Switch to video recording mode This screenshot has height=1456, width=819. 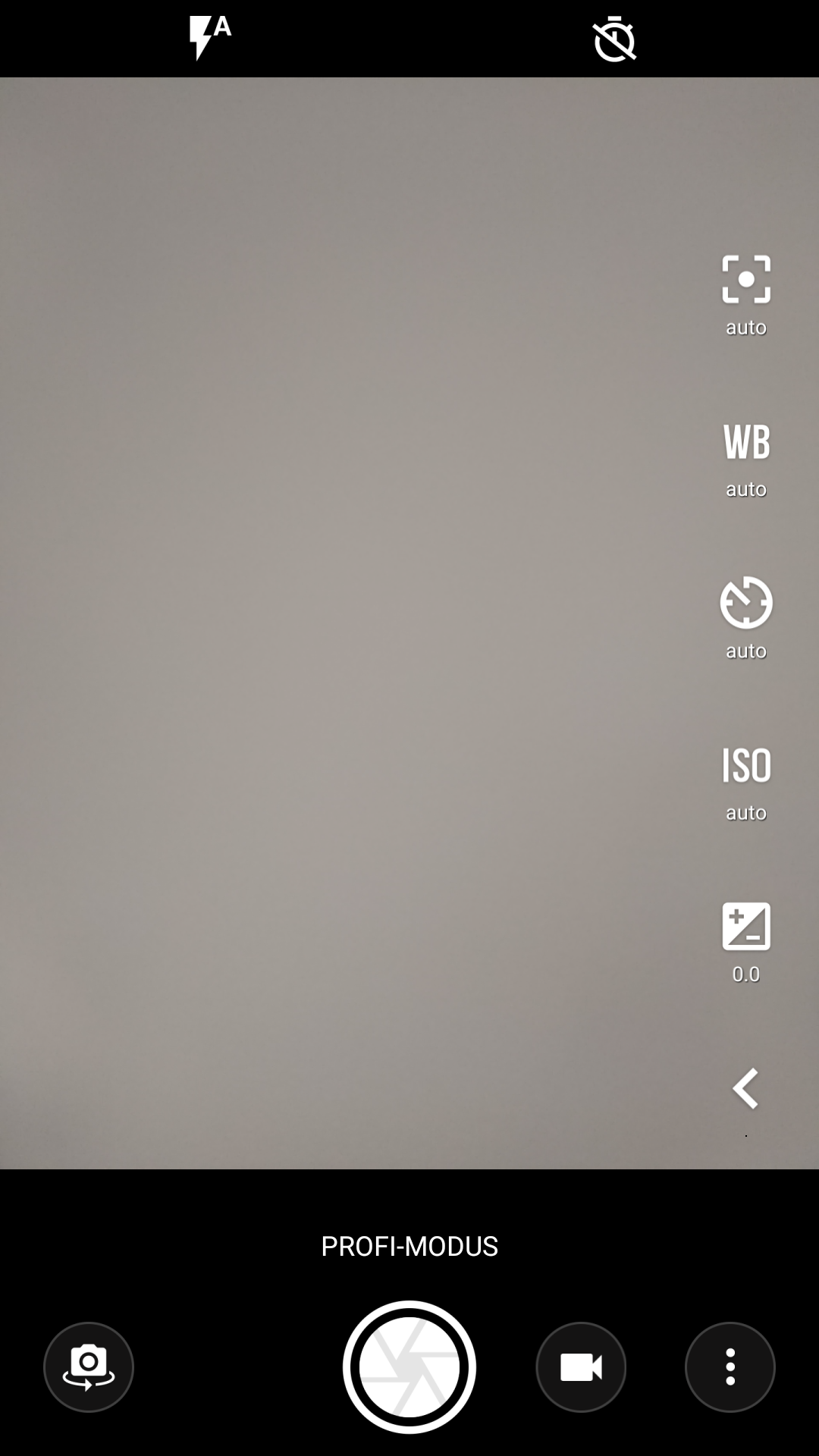(x=581, y=1367)
